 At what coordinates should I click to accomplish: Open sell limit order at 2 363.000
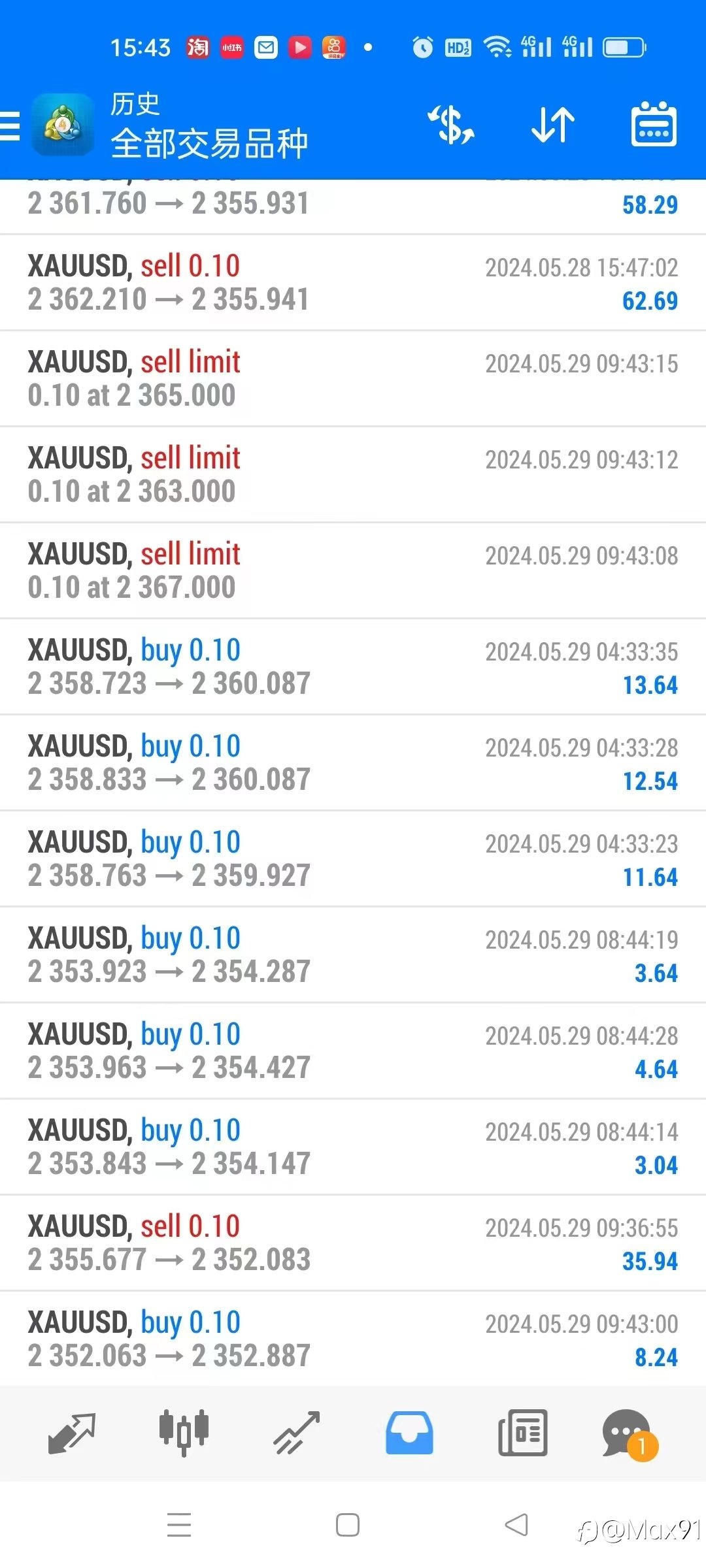click(x=353, y=475)
